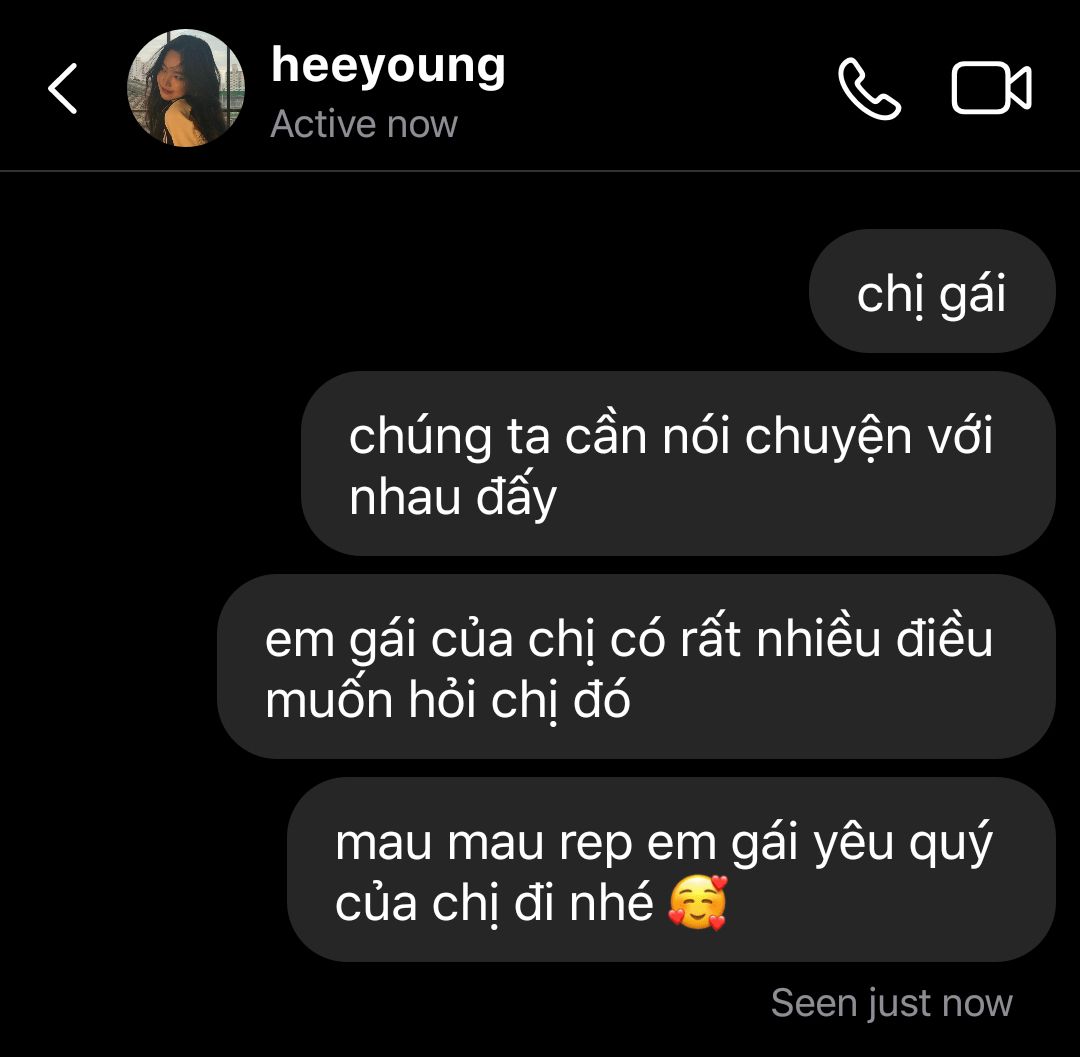Open heeyoung's chat details from her name
The width and height of the screenshot is (1080, 1057).
(x=388, y=67)
